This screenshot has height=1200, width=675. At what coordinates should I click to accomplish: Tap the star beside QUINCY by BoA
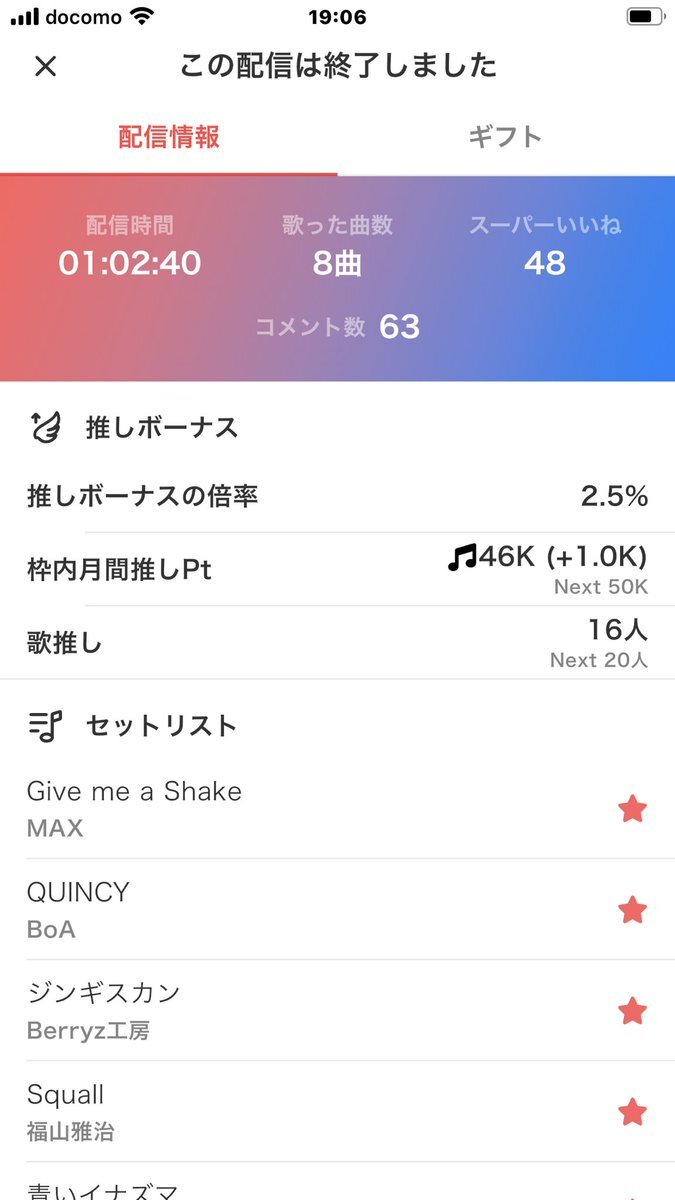(x=632, y=910)
